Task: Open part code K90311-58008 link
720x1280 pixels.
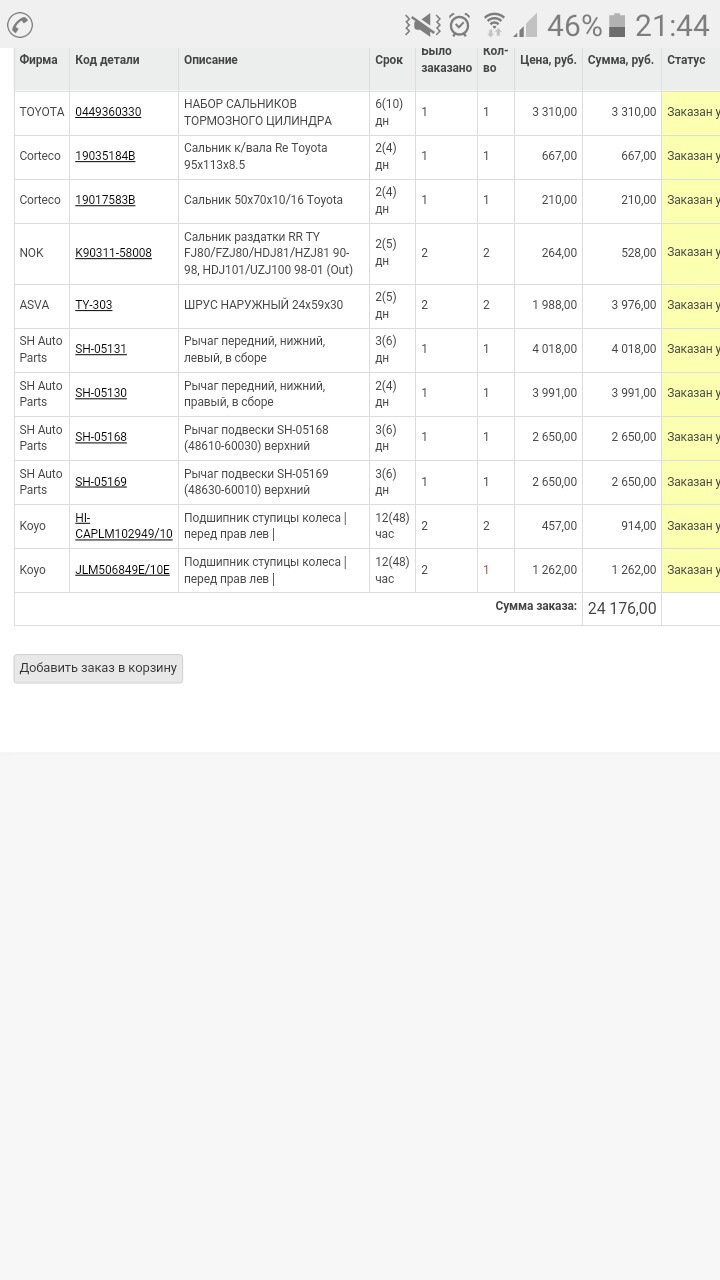Action: tap(113, 253)
